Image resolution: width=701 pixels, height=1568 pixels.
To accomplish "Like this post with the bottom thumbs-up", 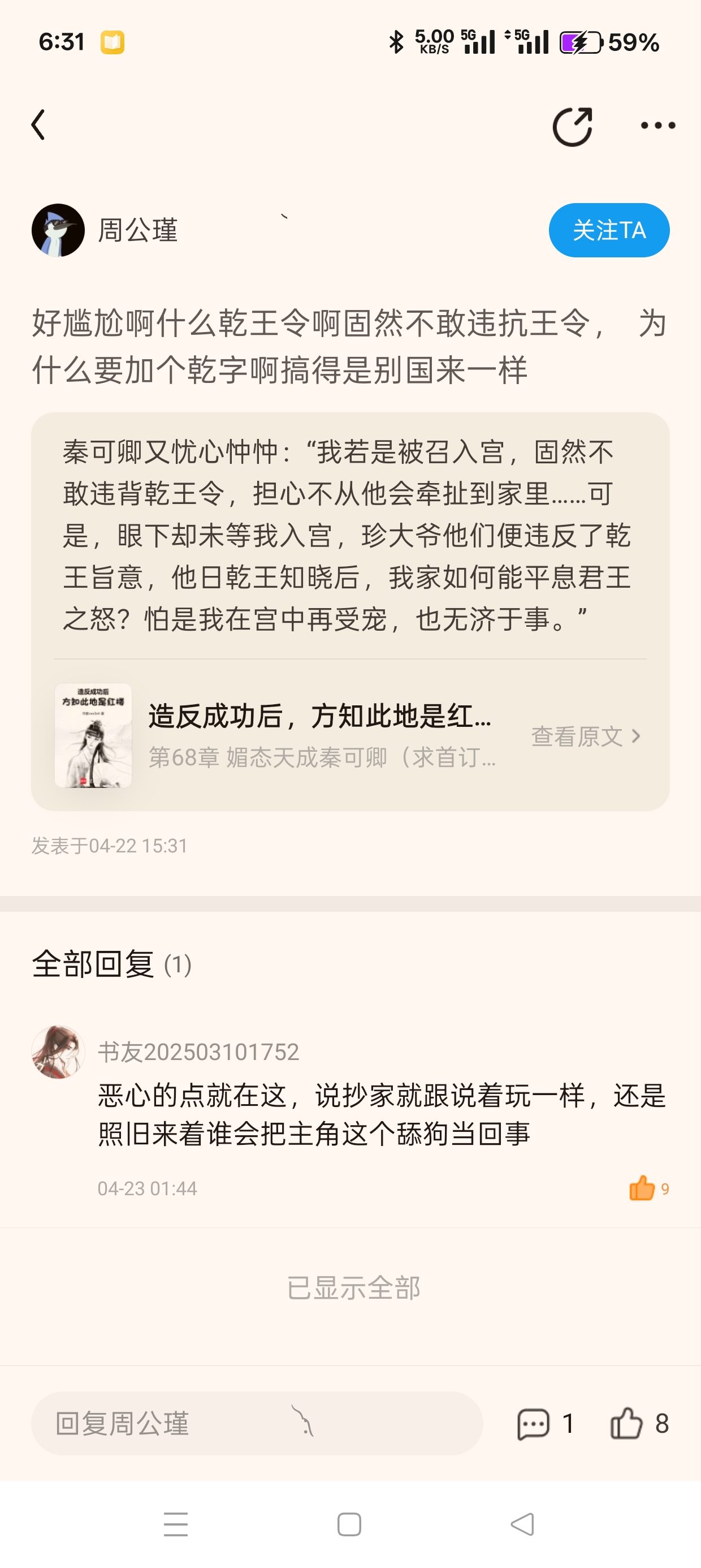I will [627, 1424].
